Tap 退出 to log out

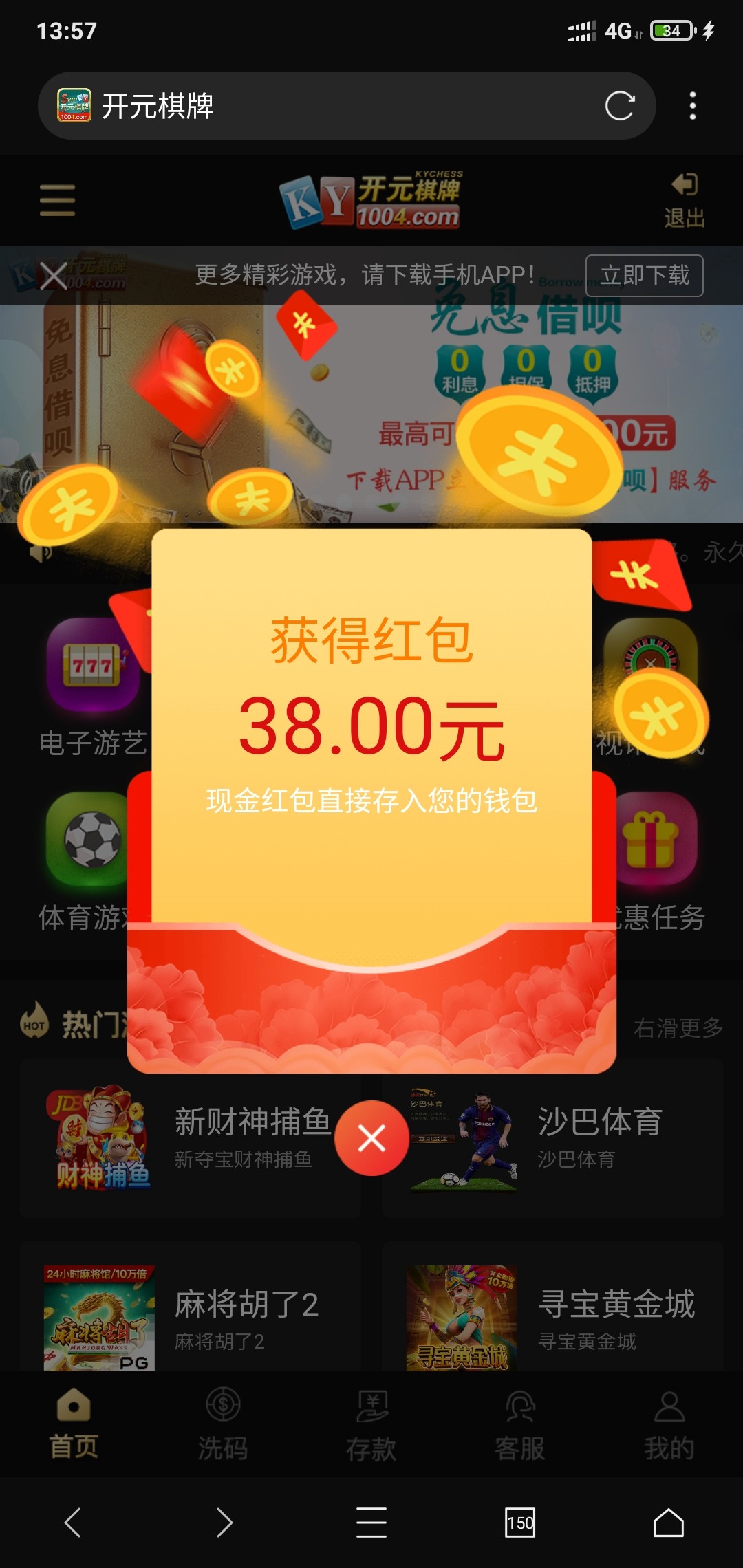tap(684, 200)
